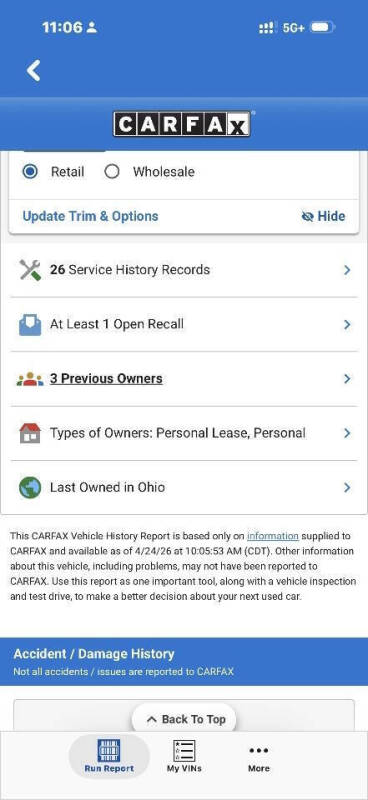The width and height of the screenshot is (368, 800).
Task: Switch to the Run Report tab
Action: tap(109, 756)
